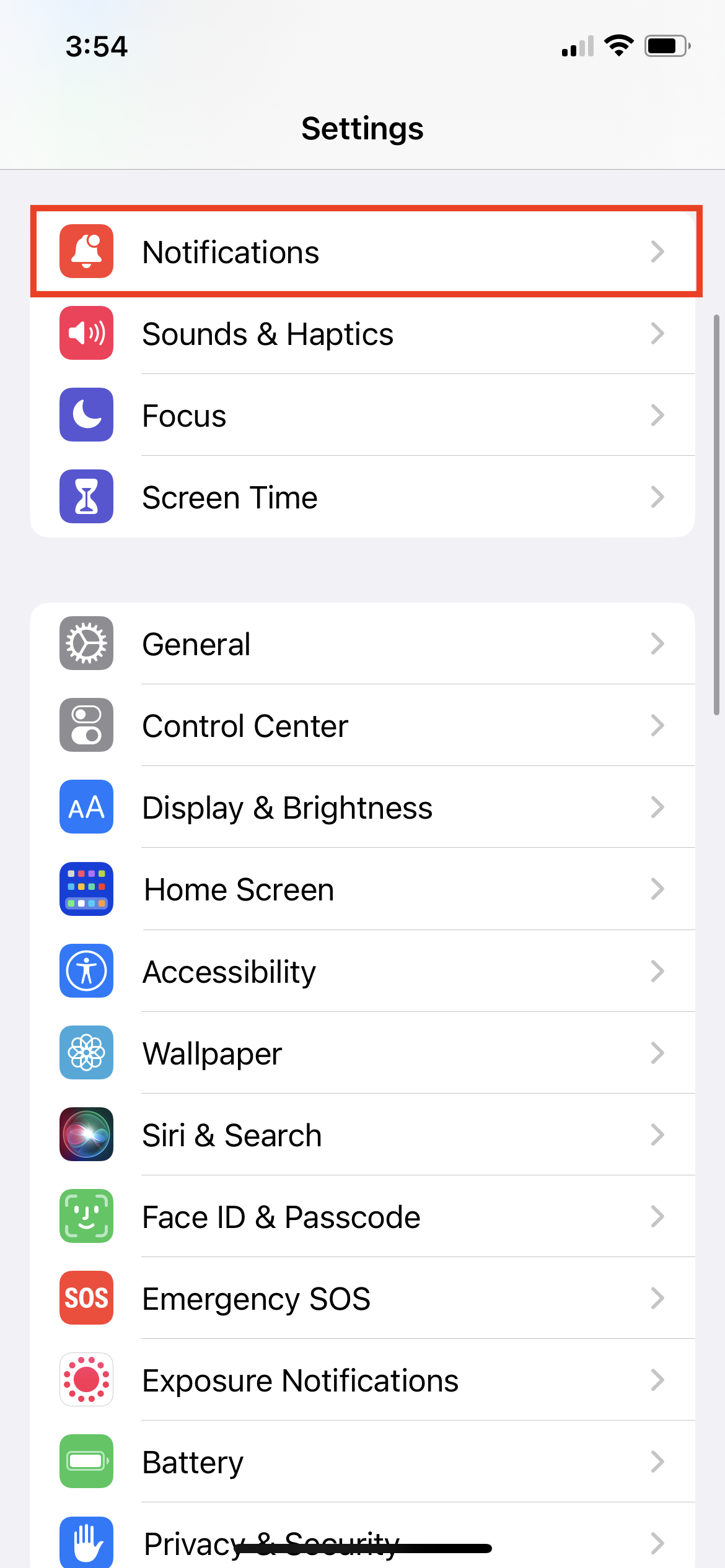The height and width of the screenshot is (1568, 725).
Task: View Exposure Notifications settings
Action: tap(362, 1380)
